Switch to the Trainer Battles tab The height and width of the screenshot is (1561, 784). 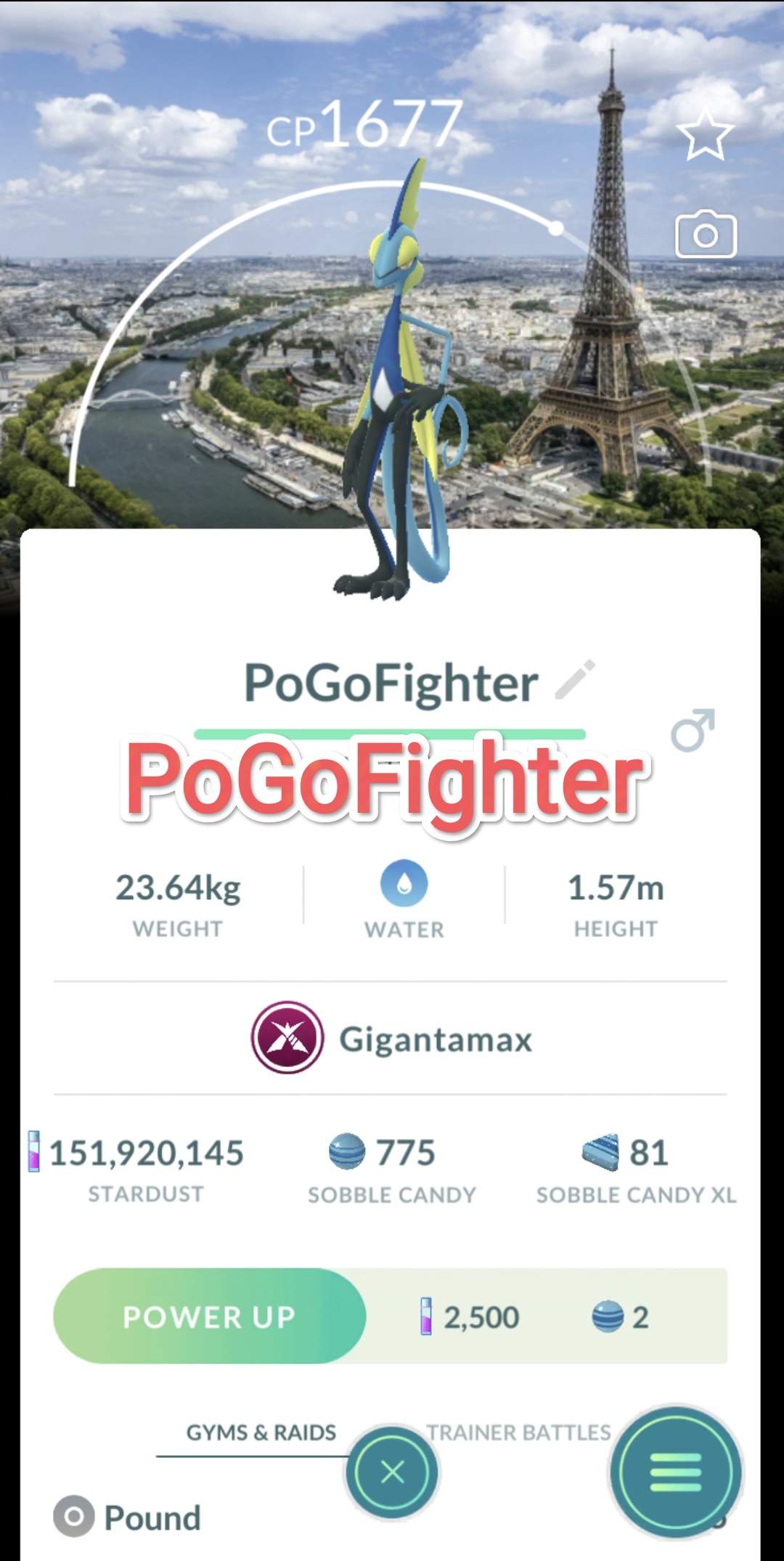[x=518, y=1432]
